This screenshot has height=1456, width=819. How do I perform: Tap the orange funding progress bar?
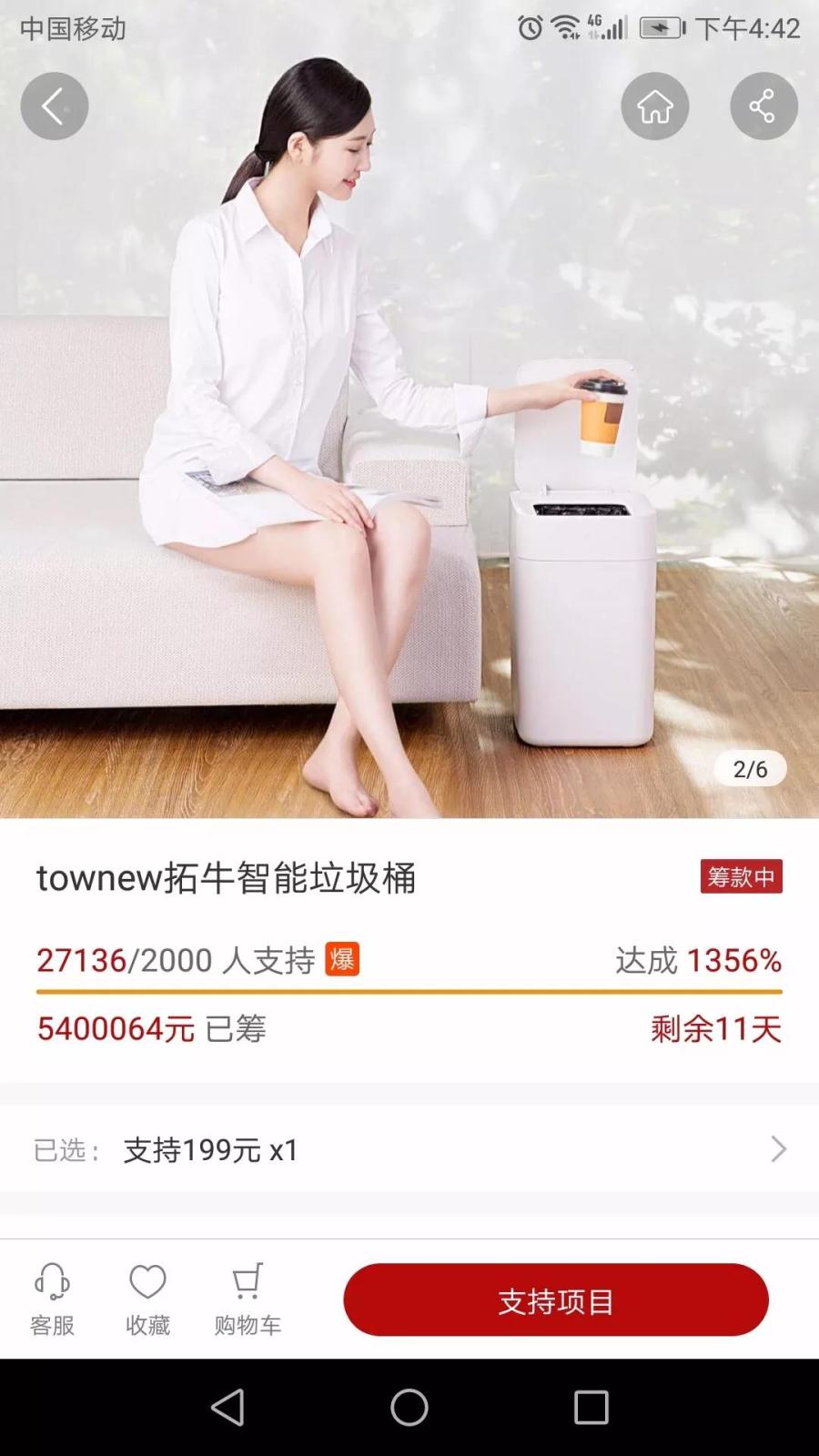click(x=408, y=989)
